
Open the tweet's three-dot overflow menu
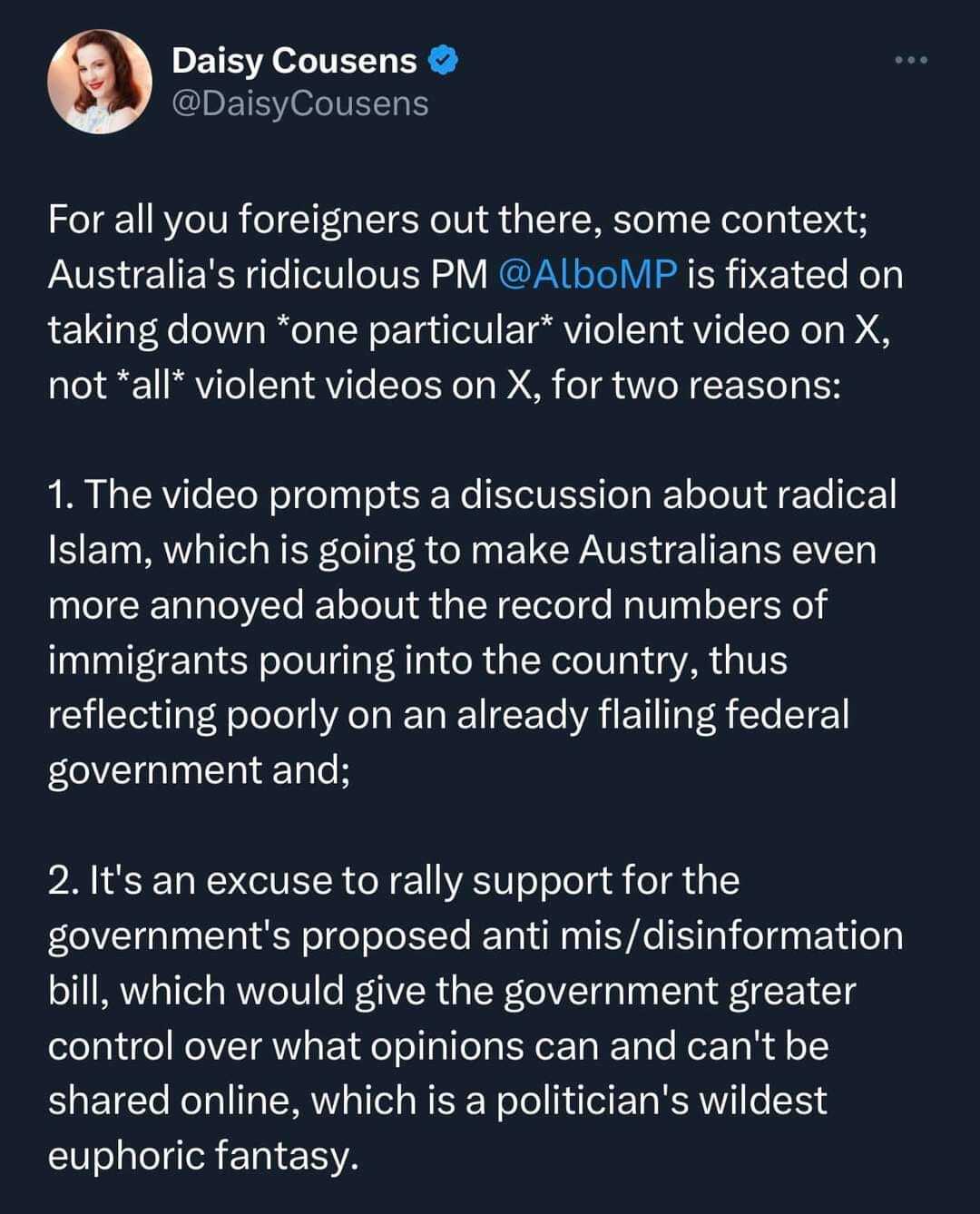coord(910,61)
